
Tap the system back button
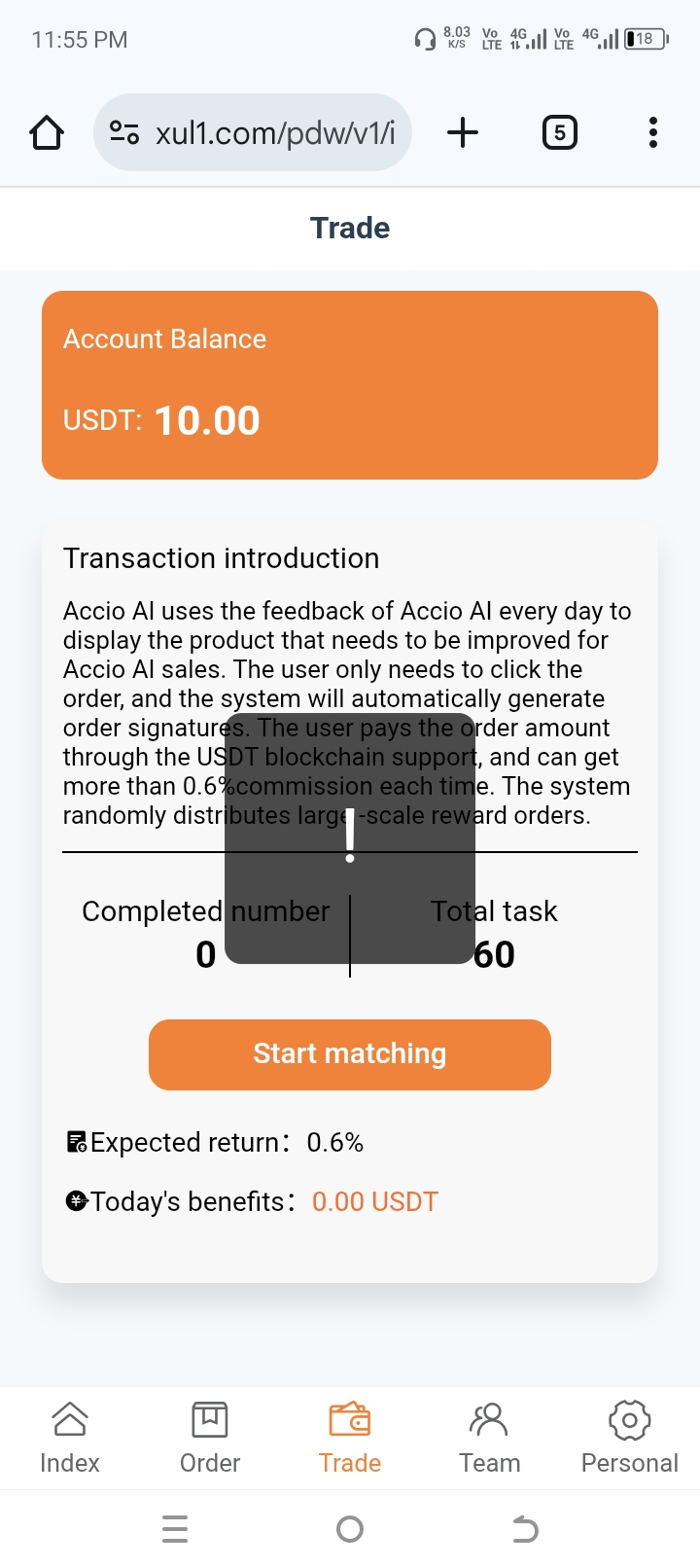pyautogui.click(x=525, y=1529)
